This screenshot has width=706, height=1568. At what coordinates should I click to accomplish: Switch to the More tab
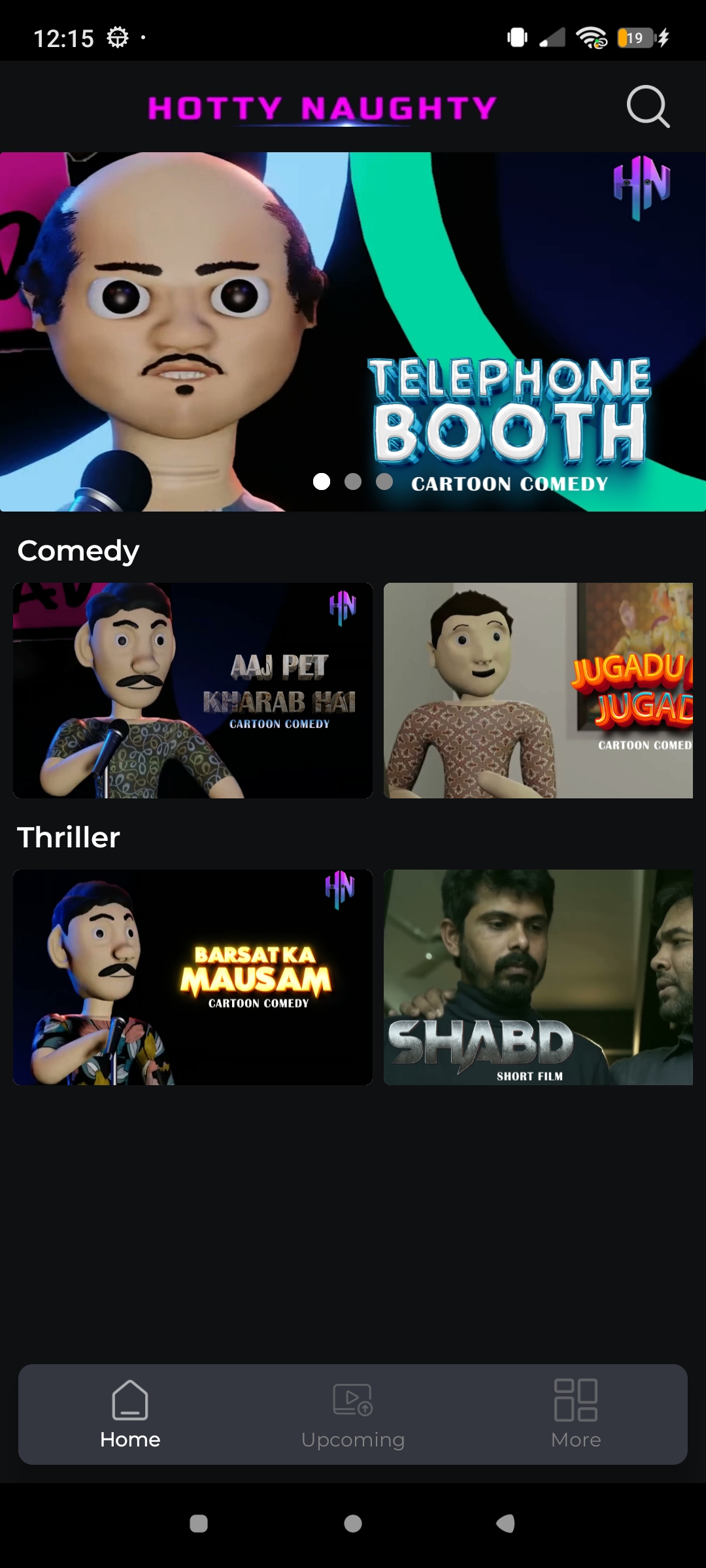(575, 1414)
